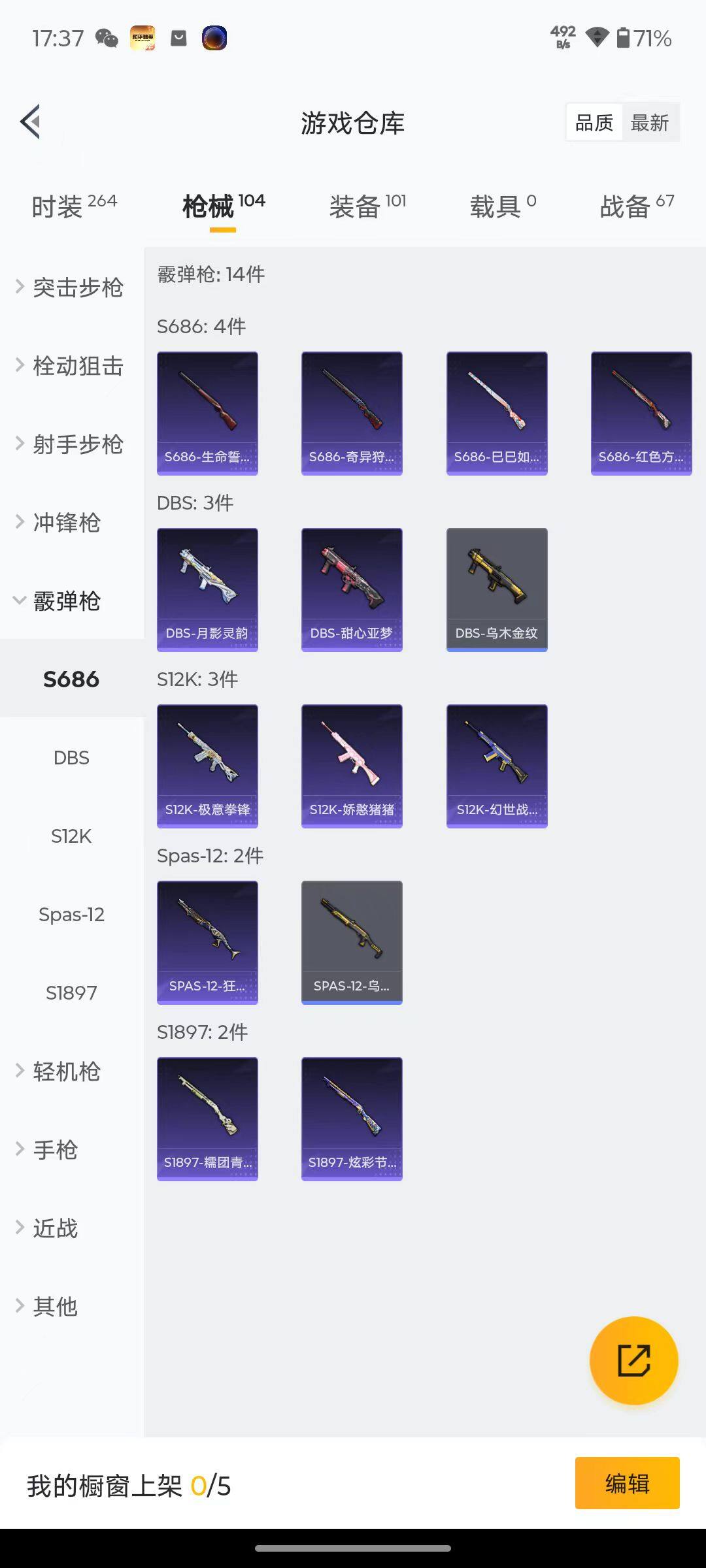This screenshot has height=1568, width=706.
Task: Select S1897 in the sidebar list
Action: 72,992
